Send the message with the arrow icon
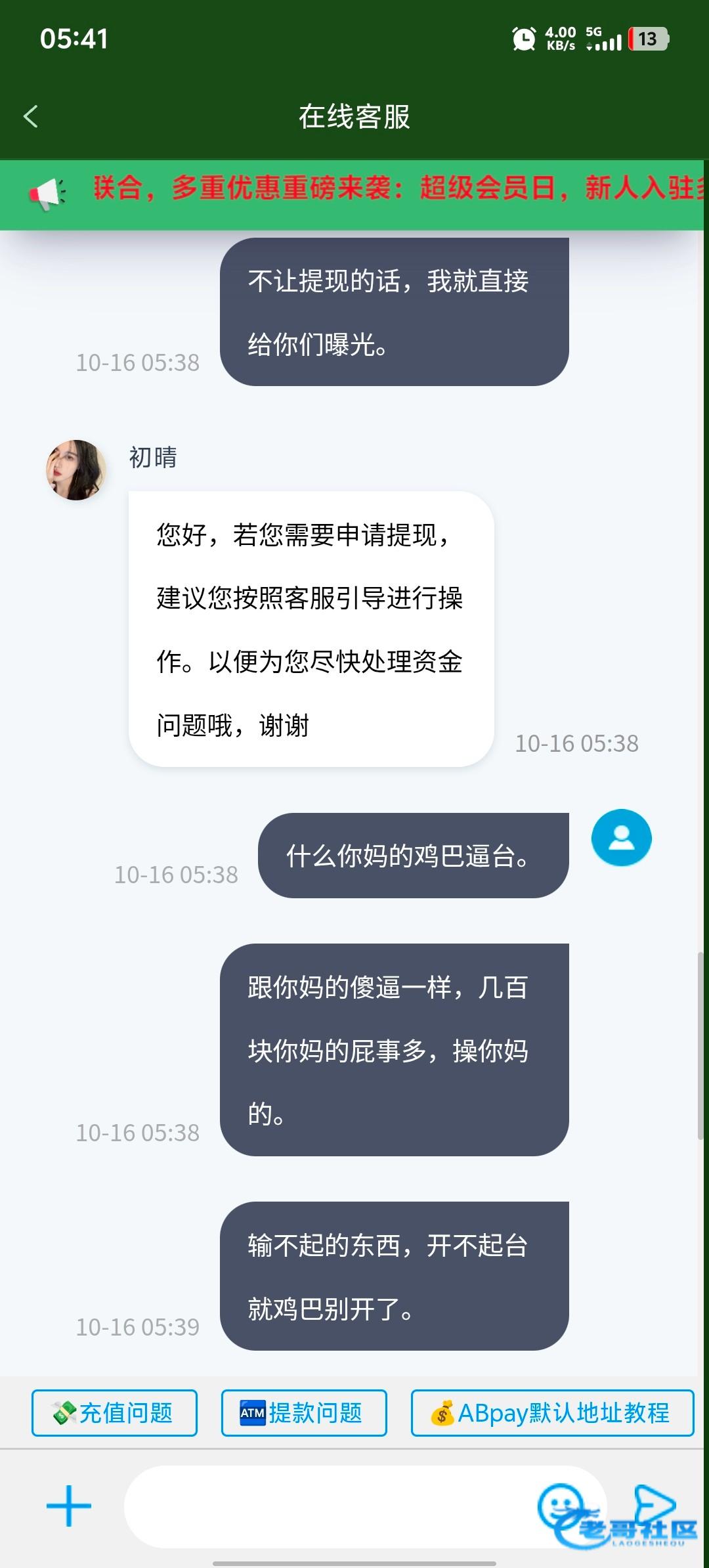The height and width of the screenshot is (1568, 709). [655, 1504]
